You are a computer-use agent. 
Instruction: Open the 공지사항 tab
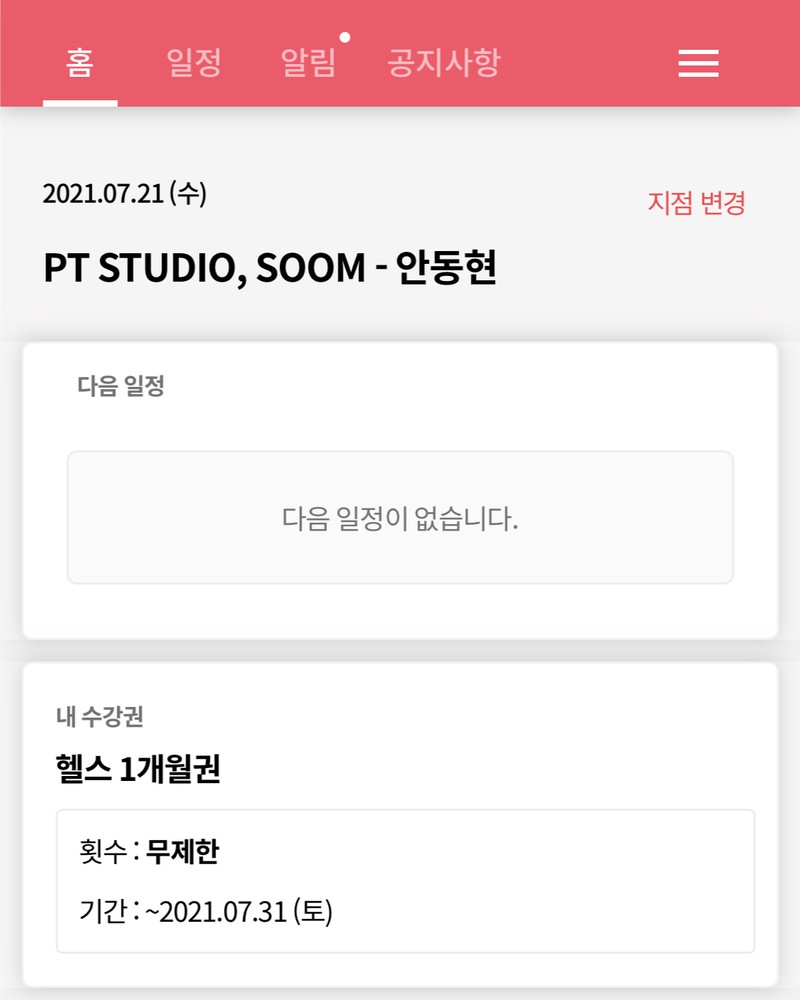click(443, 64)
